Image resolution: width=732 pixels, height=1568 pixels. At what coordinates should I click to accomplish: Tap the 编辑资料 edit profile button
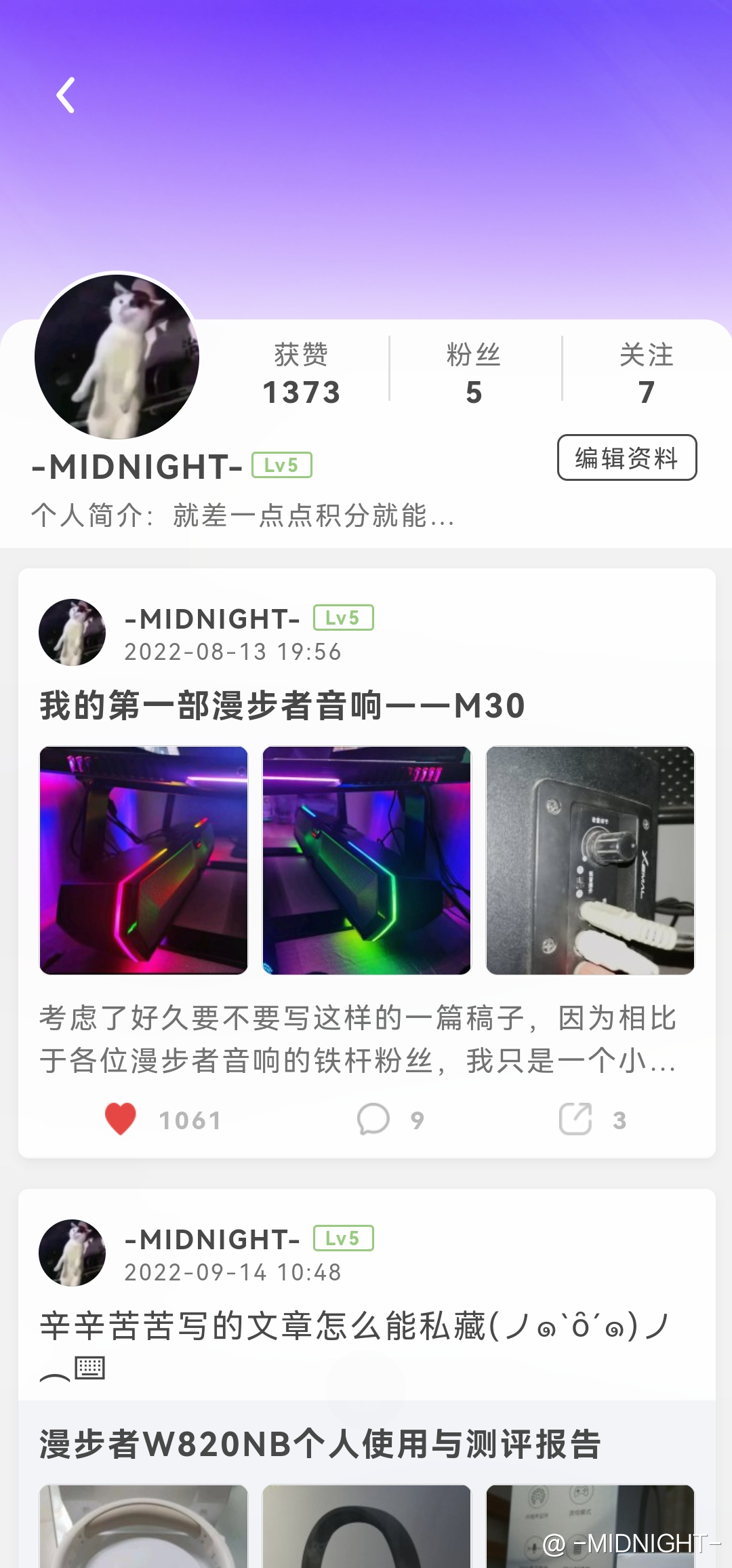pos(626,458)
